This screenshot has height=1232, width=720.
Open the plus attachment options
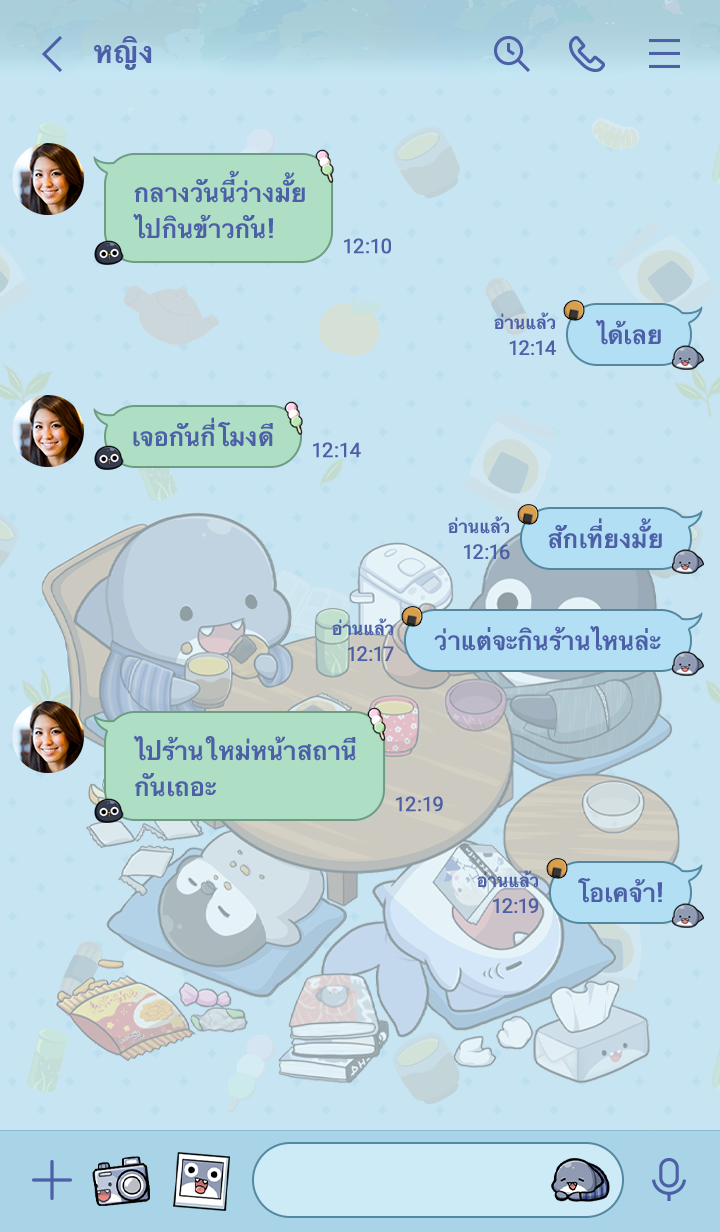click(51, 1181)
